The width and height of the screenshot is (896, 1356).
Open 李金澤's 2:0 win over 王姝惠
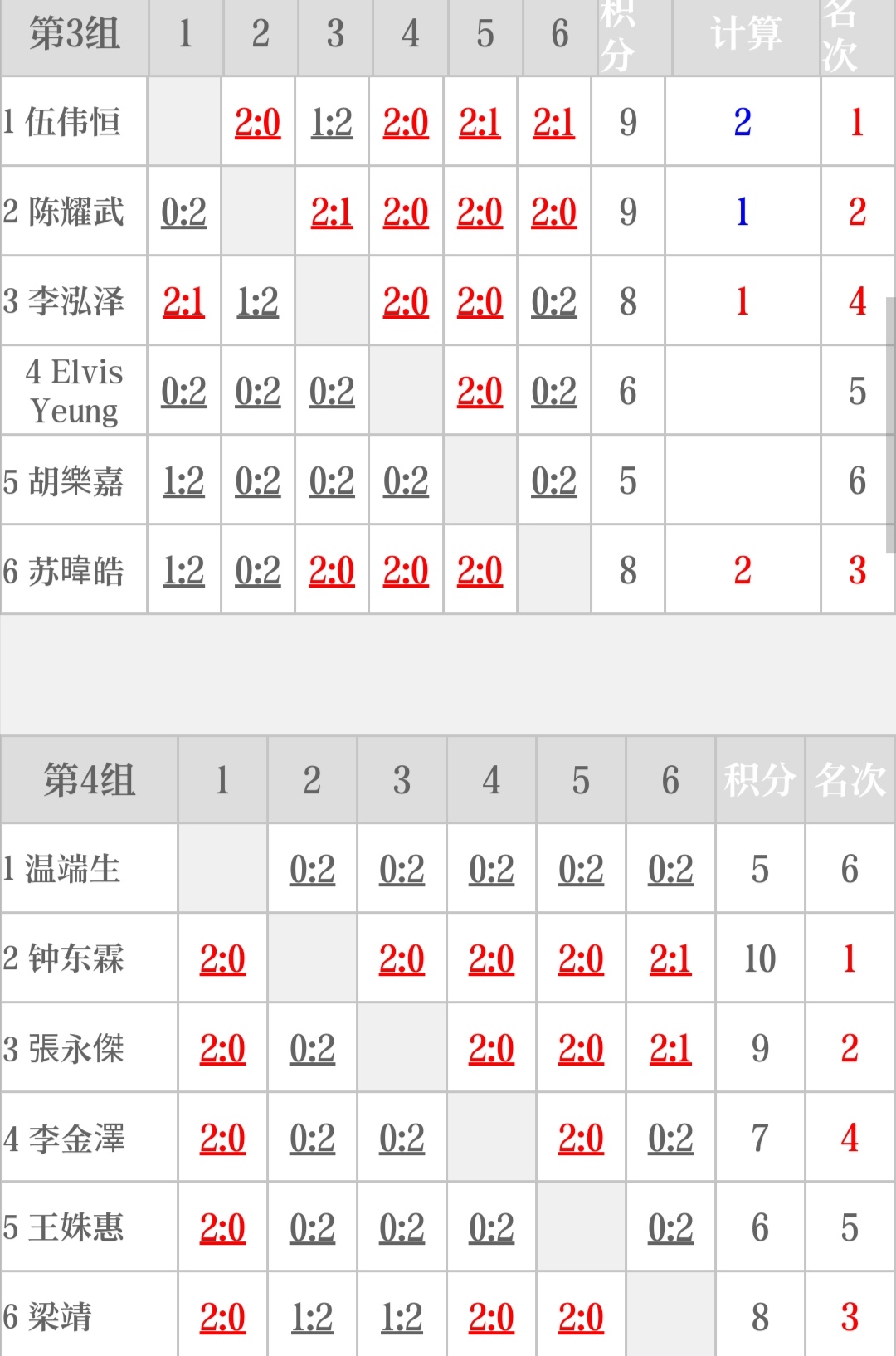(x=581, y=1139)
